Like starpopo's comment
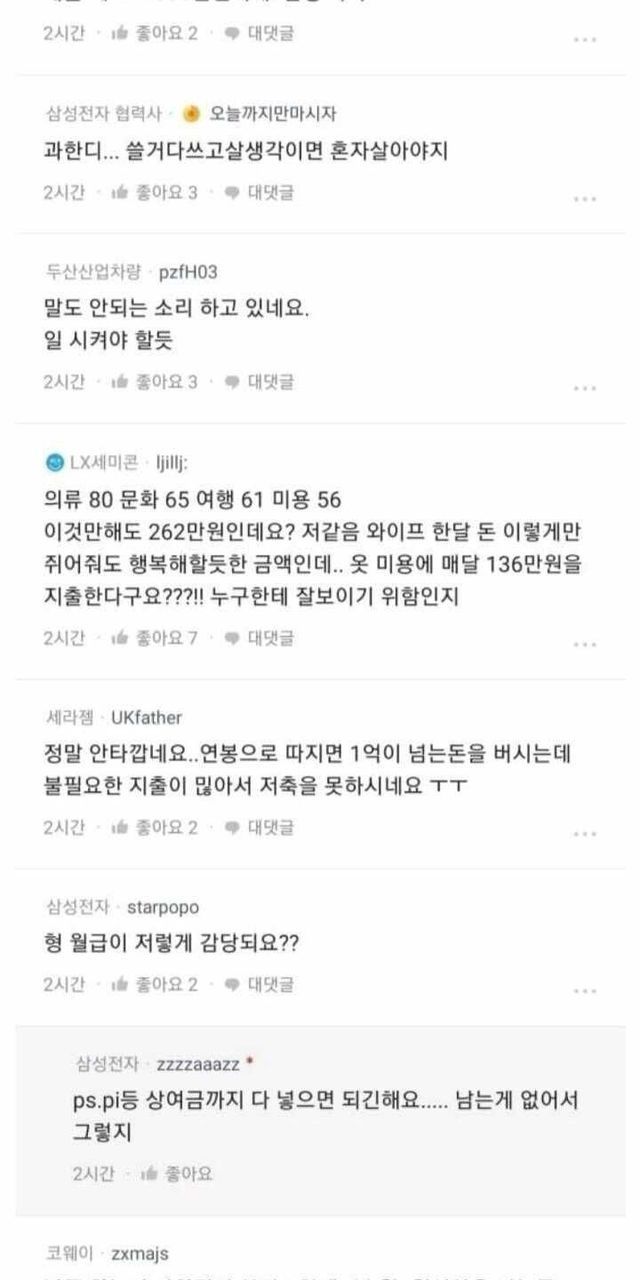Screen dimensions: 640x1280 point(155,984)
